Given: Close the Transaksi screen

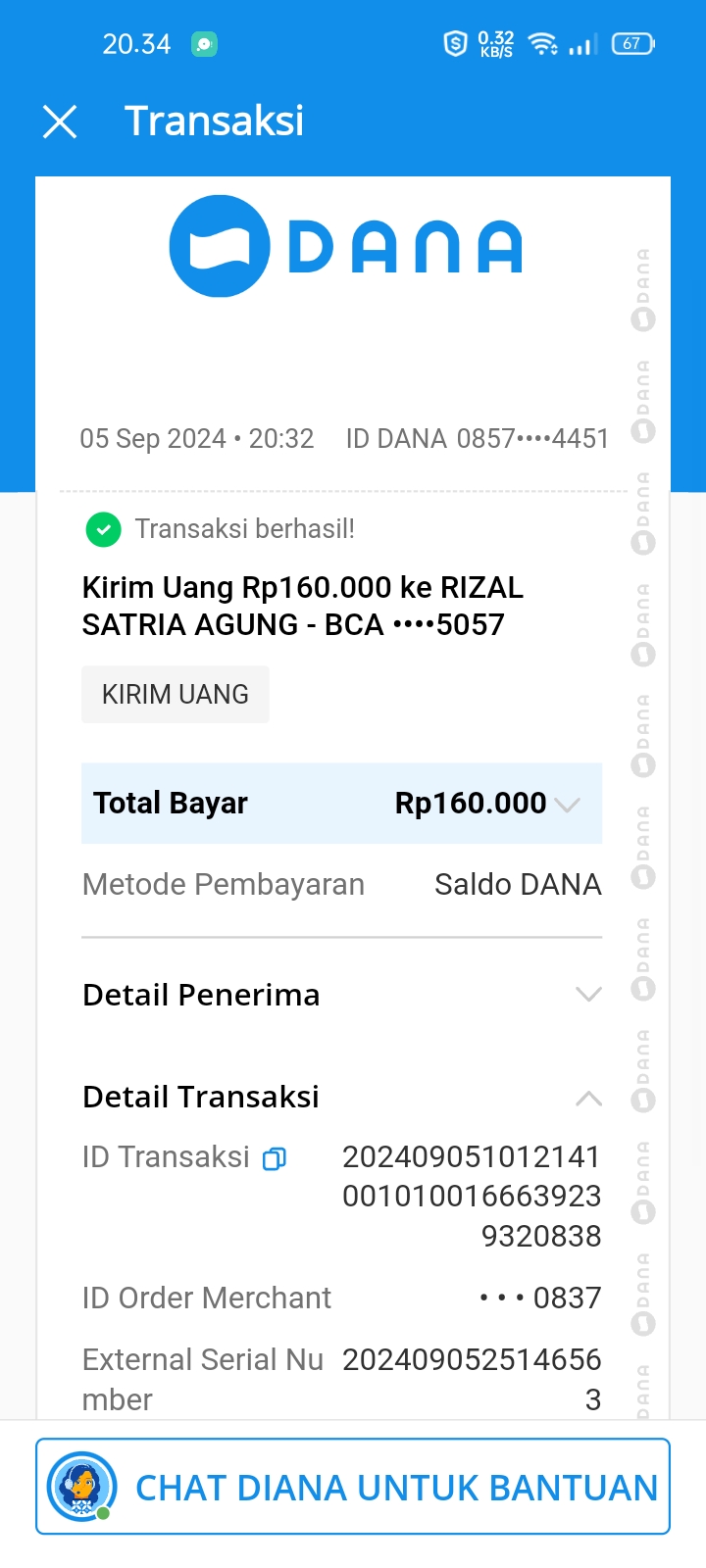Looking at the screenshot, I should click(60, 122).
